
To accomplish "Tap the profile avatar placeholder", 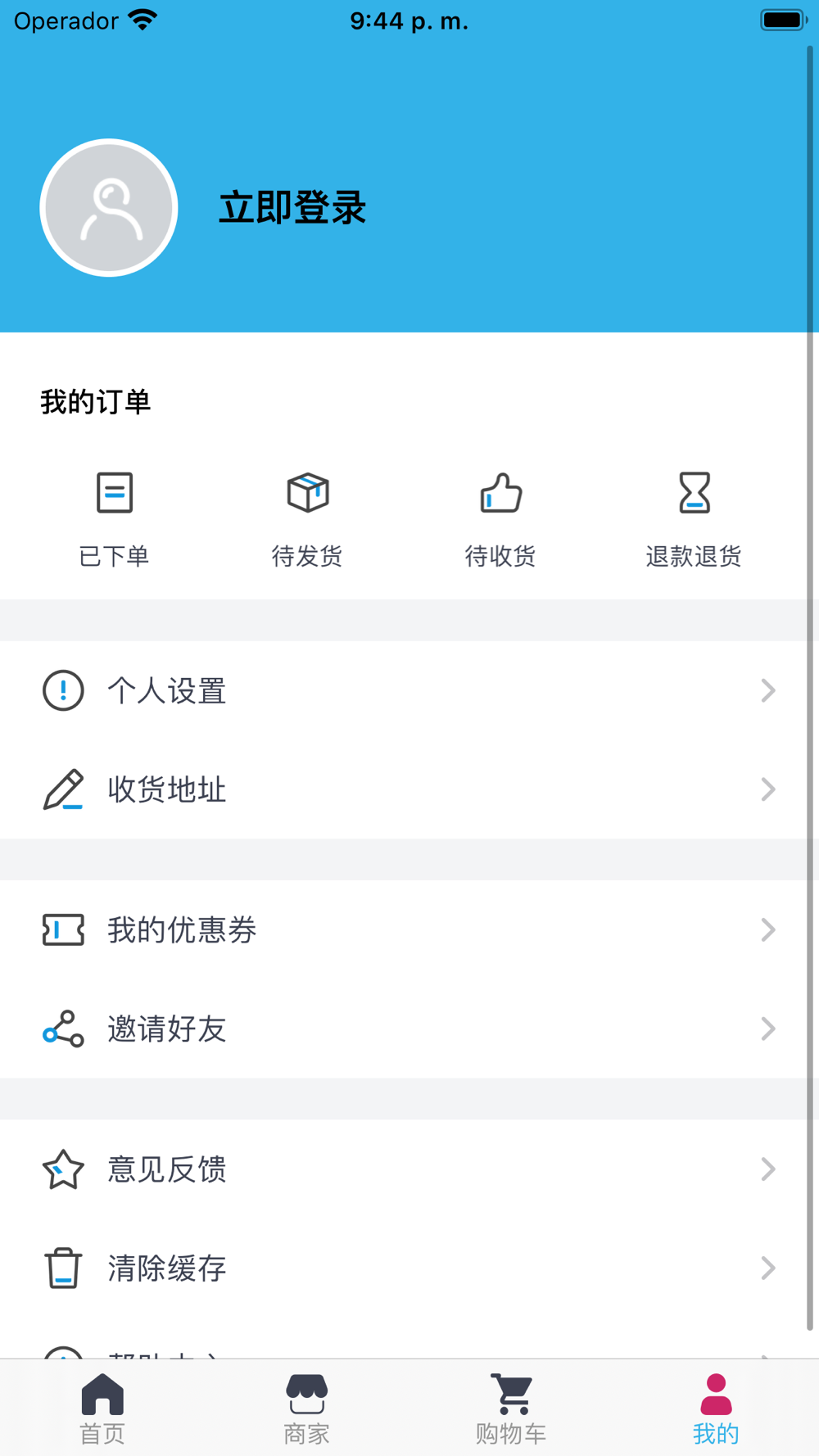I will [x=109, y=208].
